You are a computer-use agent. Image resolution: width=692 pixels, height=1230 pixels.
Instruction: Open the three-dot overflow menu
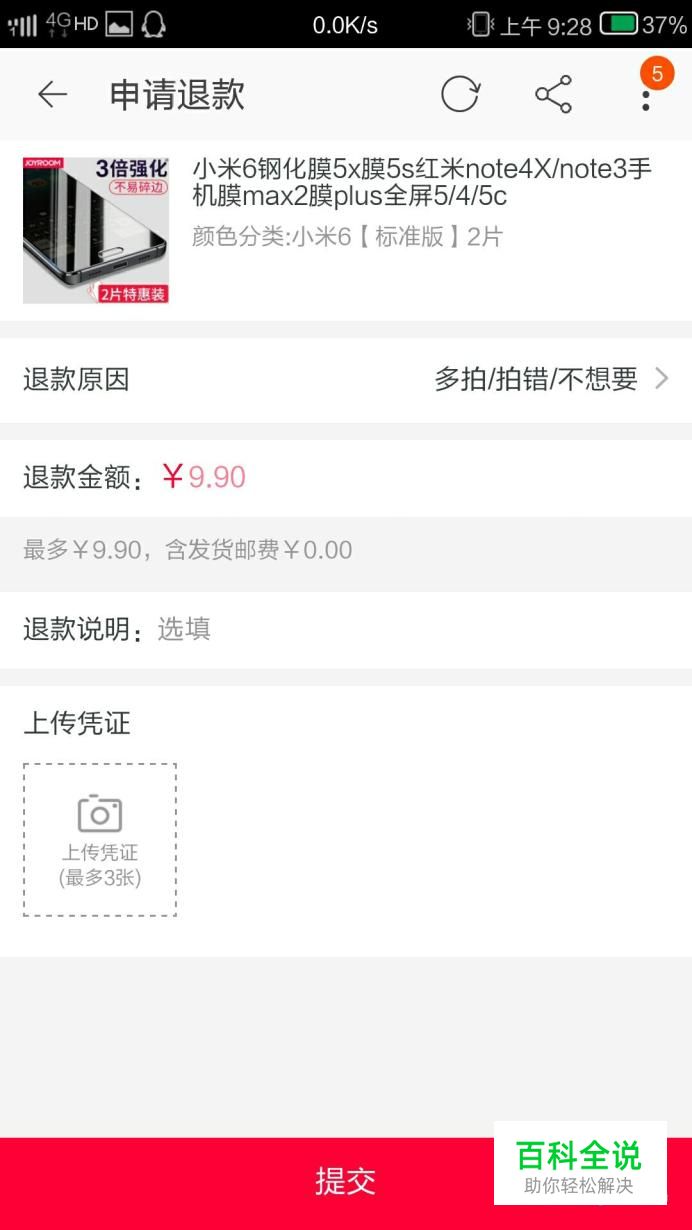coord(646,97)
